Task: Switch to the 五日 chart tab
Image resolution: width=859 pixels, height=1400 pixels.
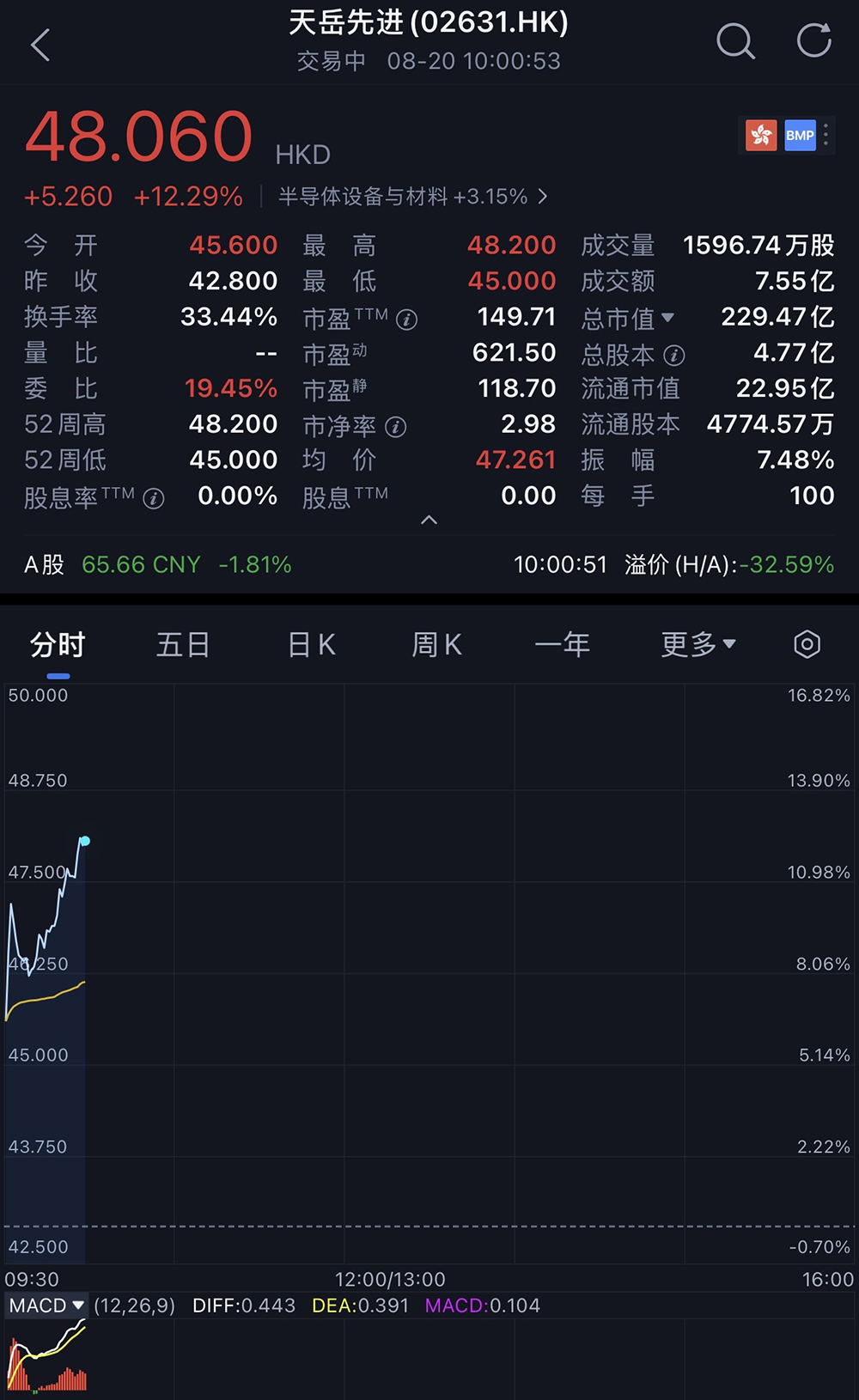Action: (x=183, y=644)
